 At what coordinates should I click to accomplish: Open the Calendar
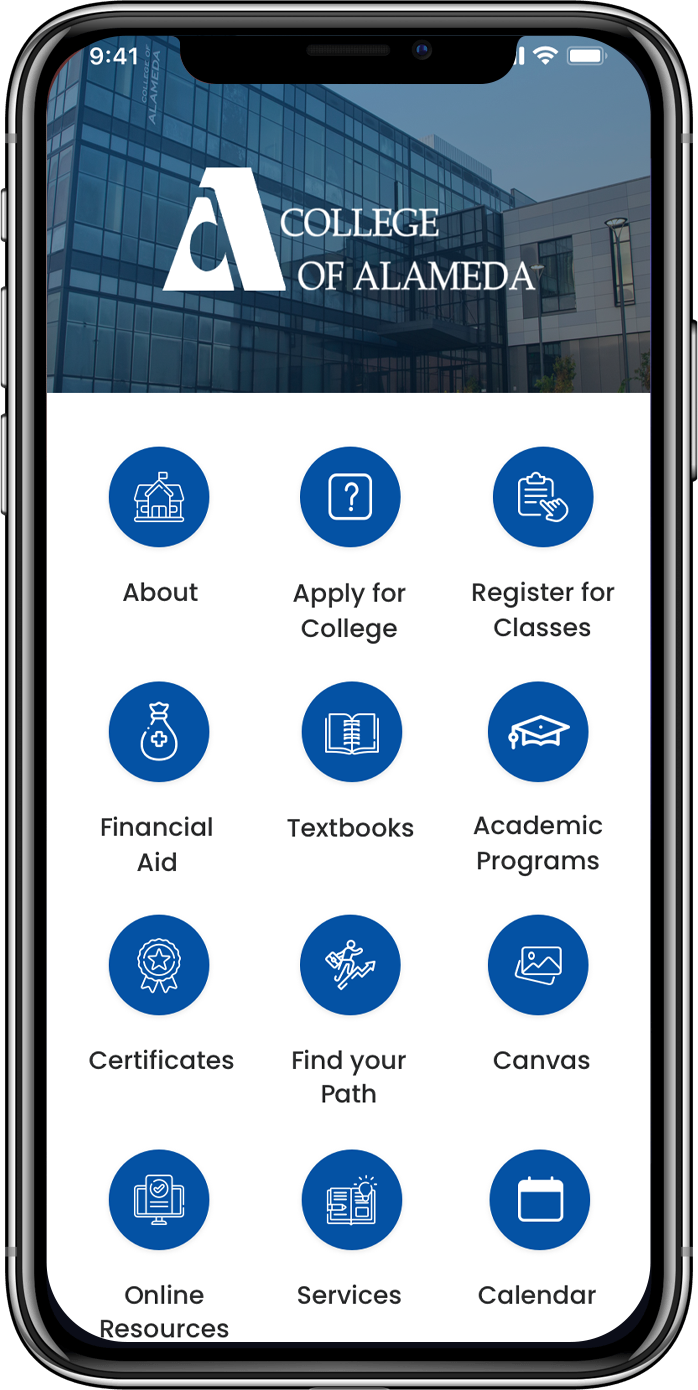click(539, 1200)
